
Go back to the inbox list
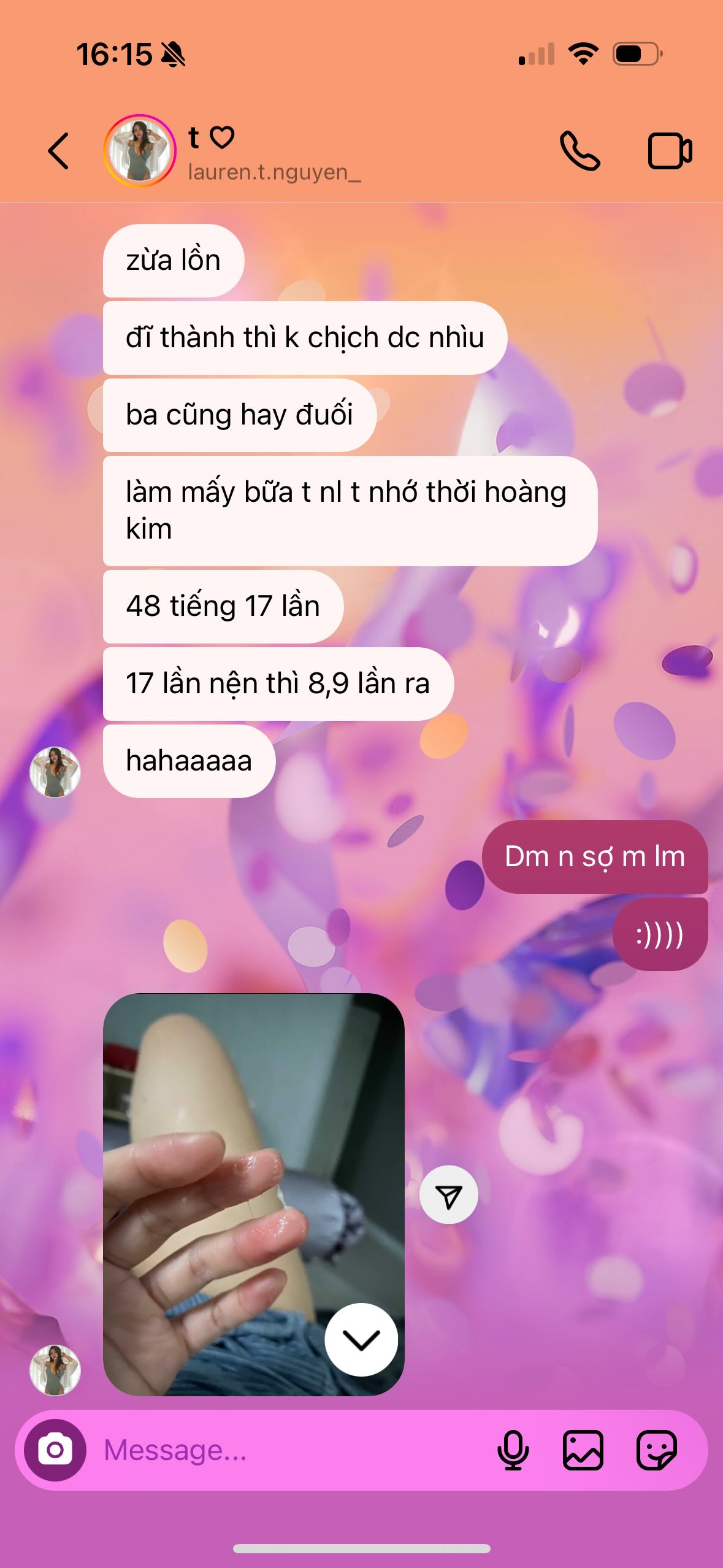pyautogui.click(x=58, y=151)
